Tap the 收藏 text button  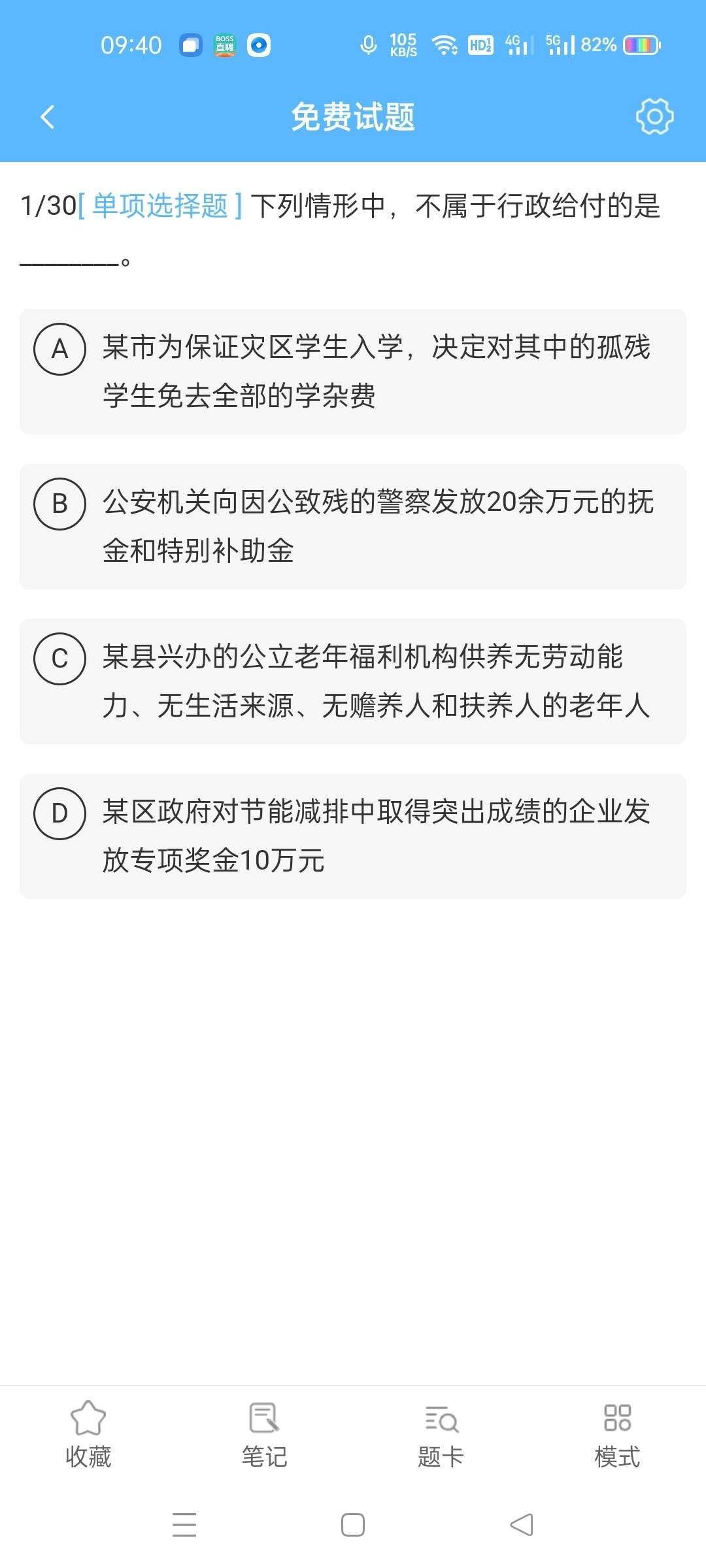[x=89, y=1456]
